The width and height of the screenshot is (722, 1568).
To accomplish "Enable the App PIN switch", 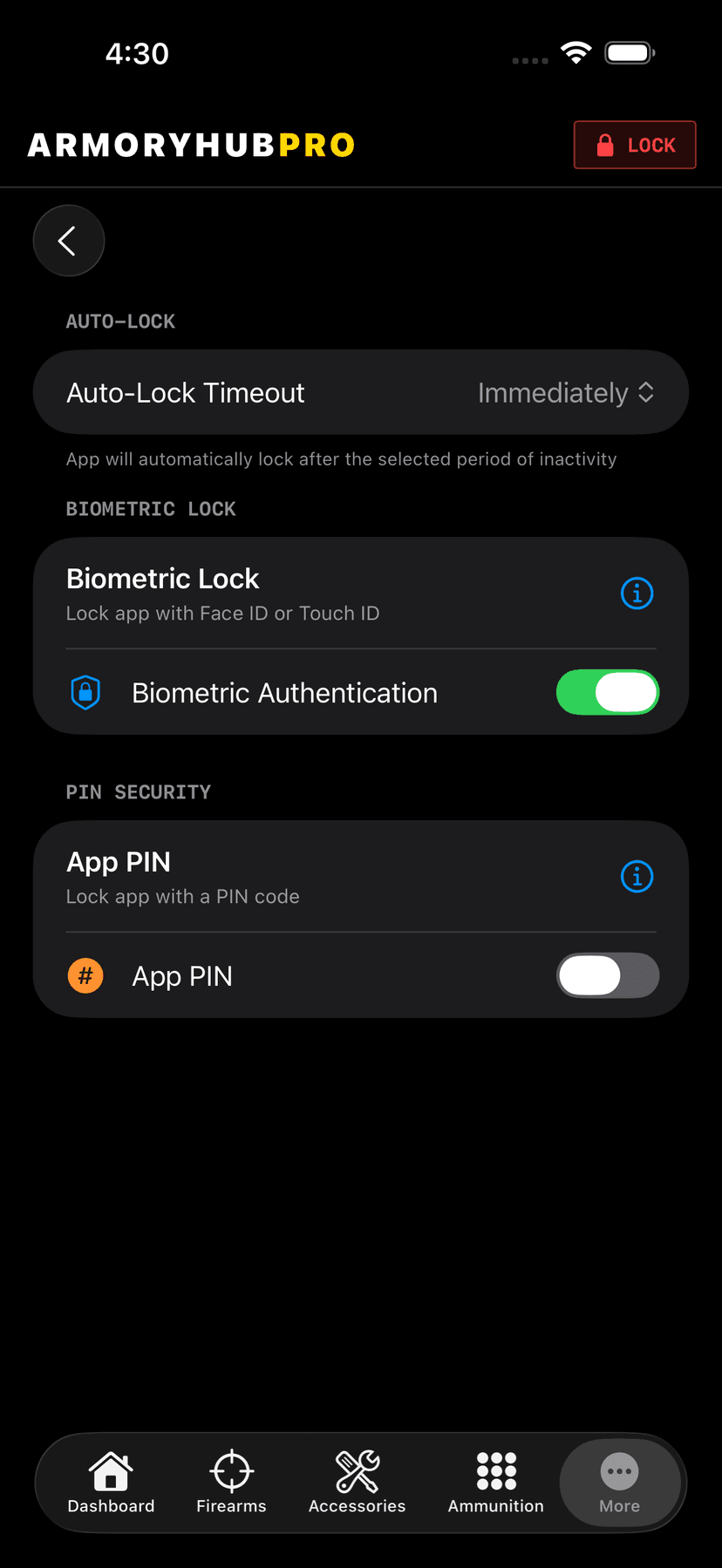I will tap(607, 975).
